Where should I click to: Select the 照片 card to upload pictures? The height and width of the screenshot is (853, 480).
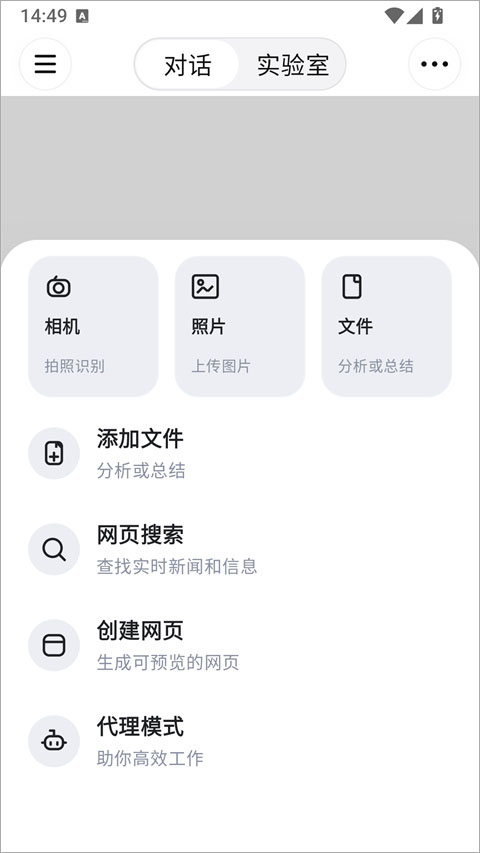pos(239,326)
